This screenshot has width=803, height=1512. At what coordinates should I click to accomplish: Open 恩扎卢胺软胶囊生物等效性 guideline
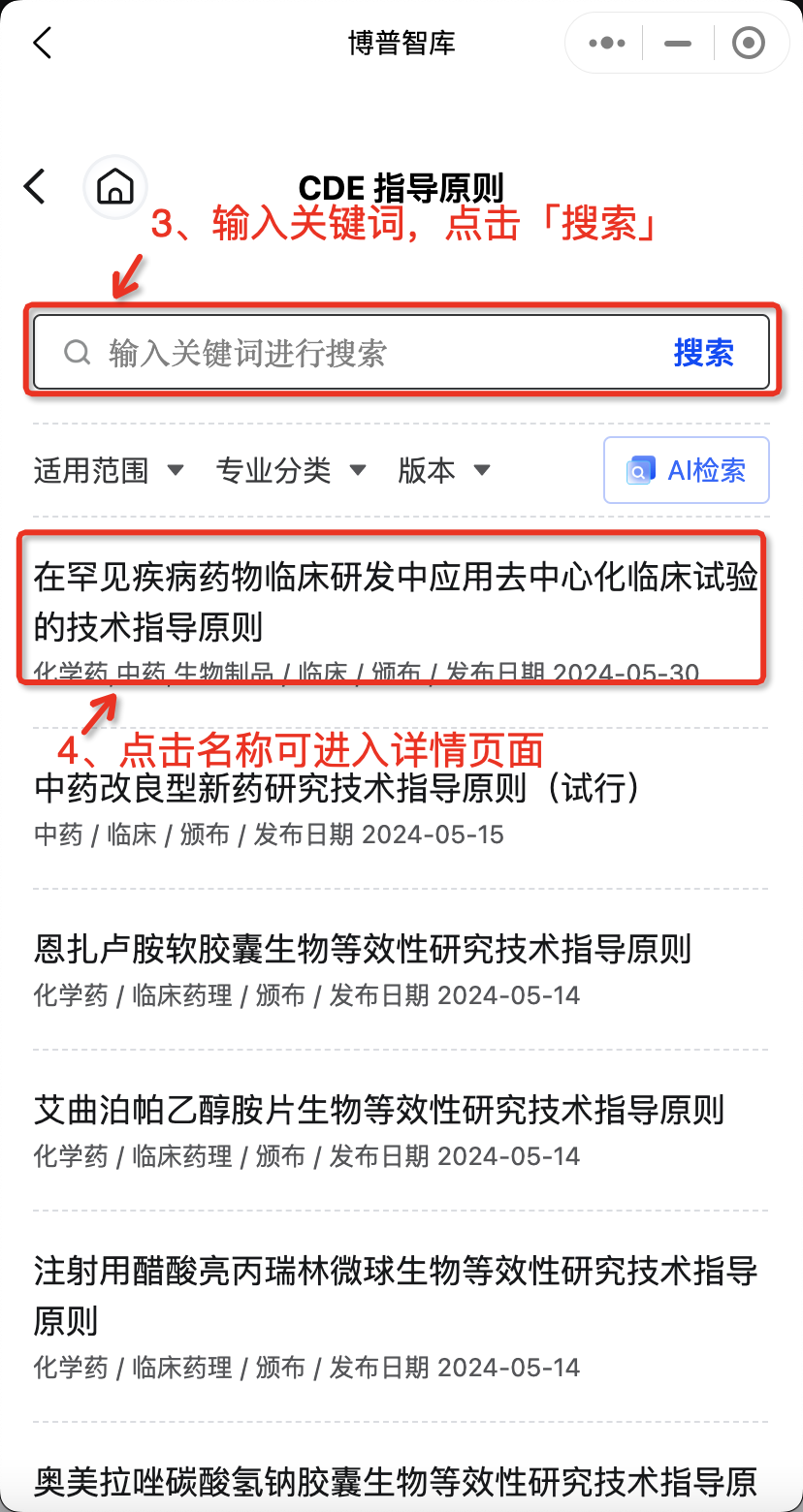tap(363, 949)
